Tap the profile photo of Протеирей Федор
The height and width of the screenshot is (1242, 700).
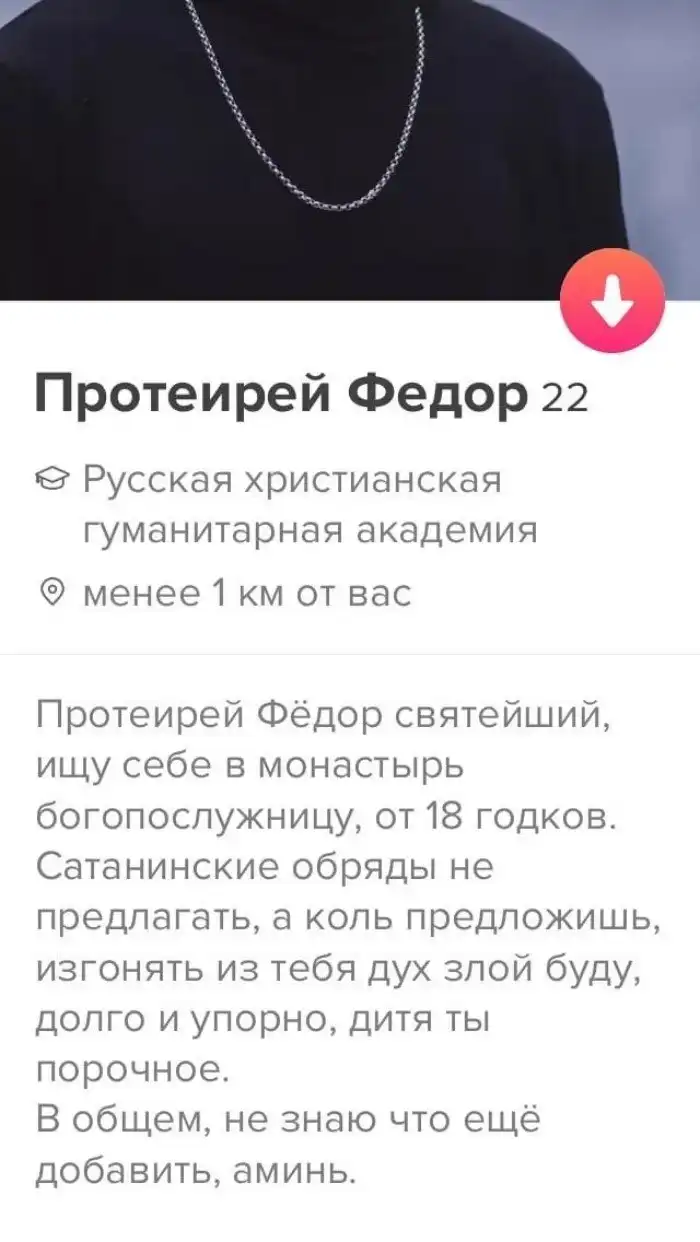300,140
